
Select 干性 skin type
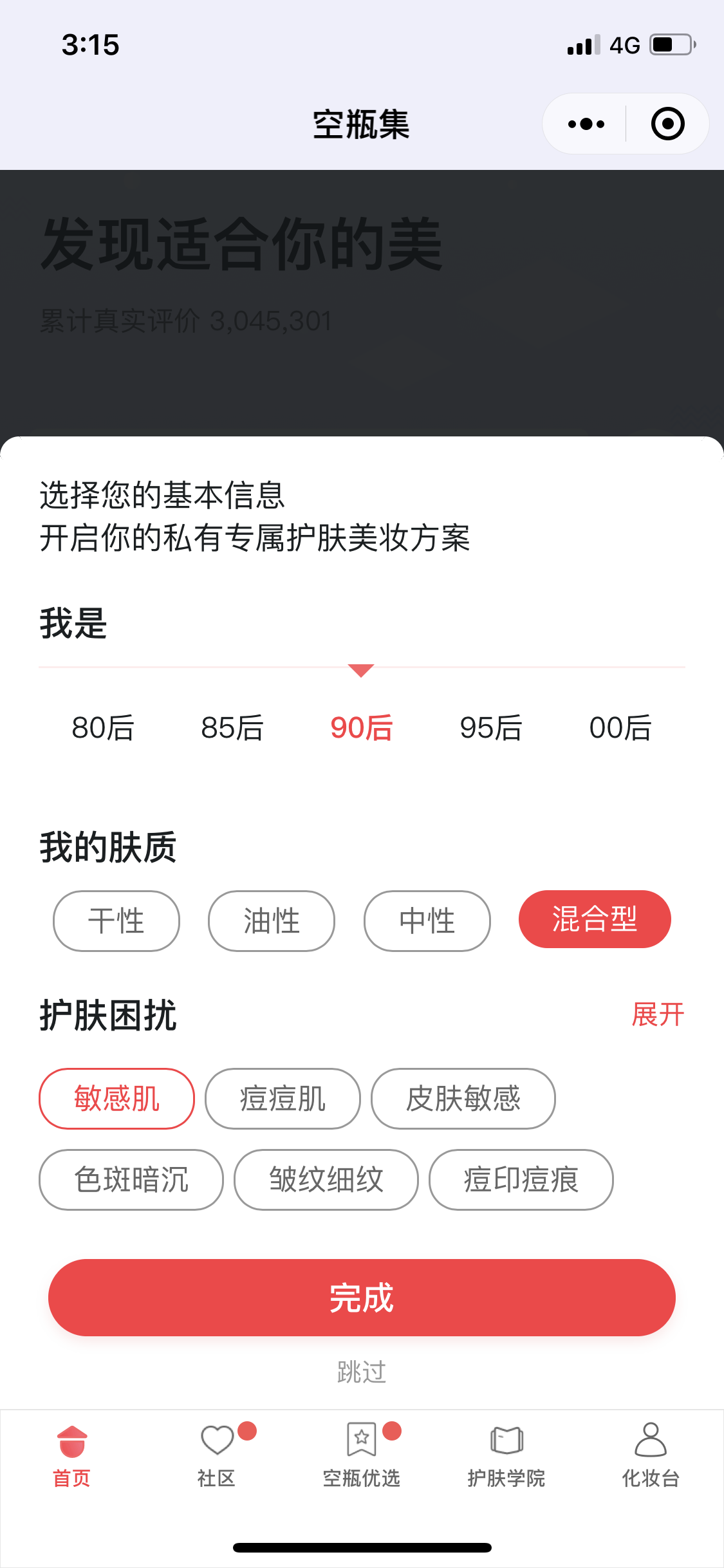tap(116, 920)
